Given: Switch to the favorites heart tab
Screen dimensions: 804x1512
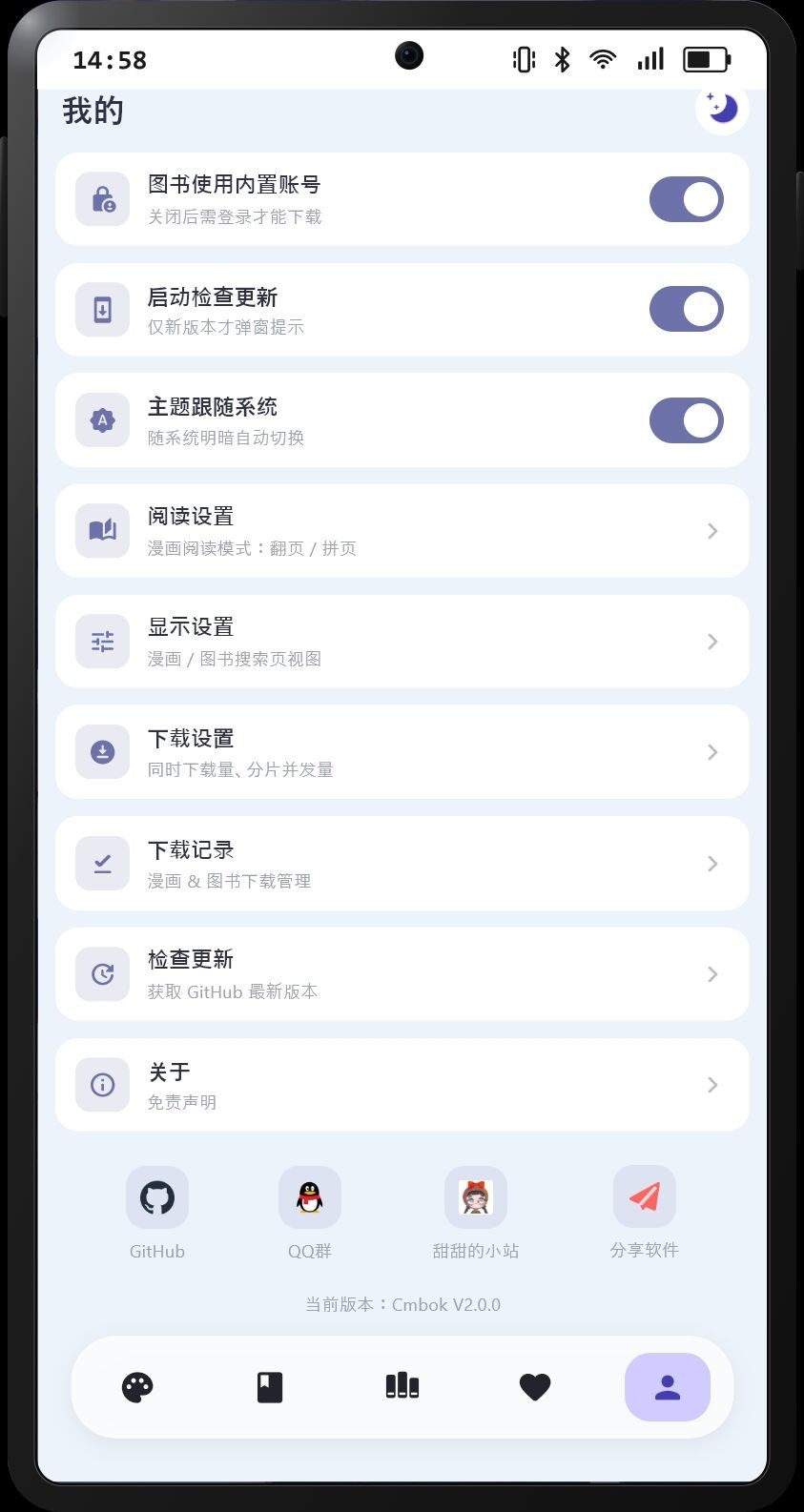Looking at the screenshot, I should tap(535, 1387).
